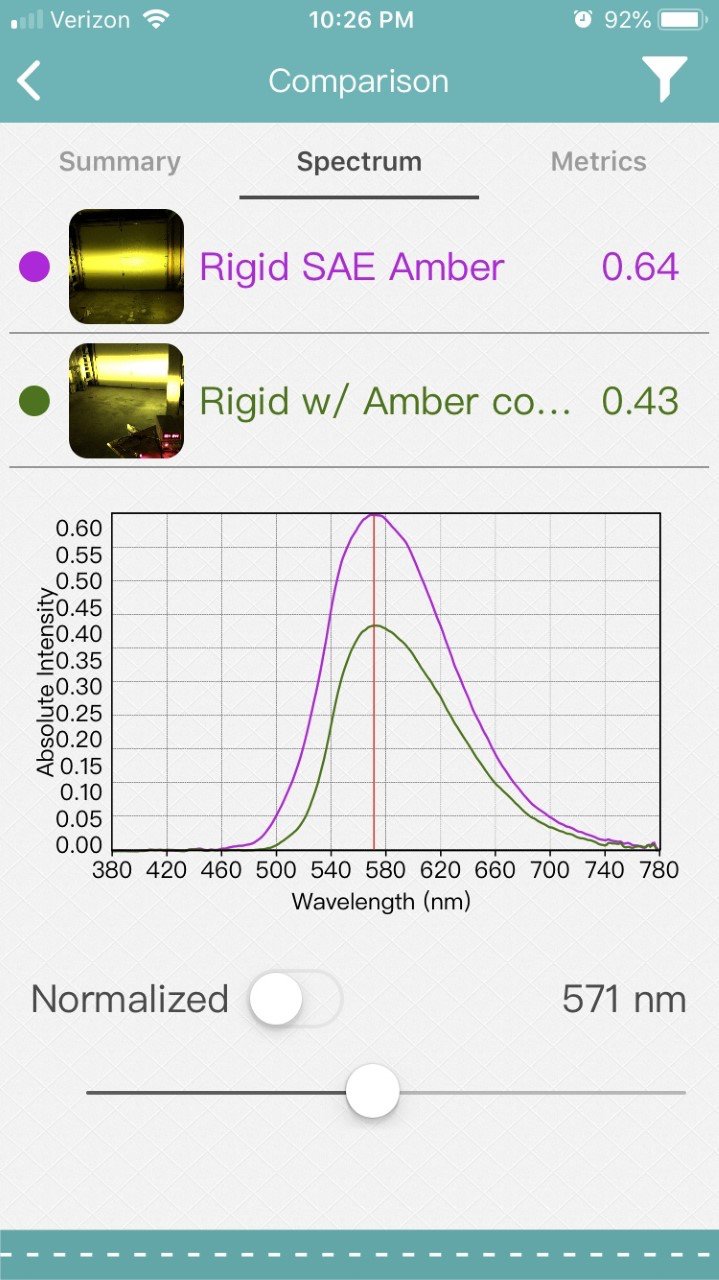This screenshot has height=1280, width=719.
Task: Go back with the arrow icon
Action: (x=30, y=81)
